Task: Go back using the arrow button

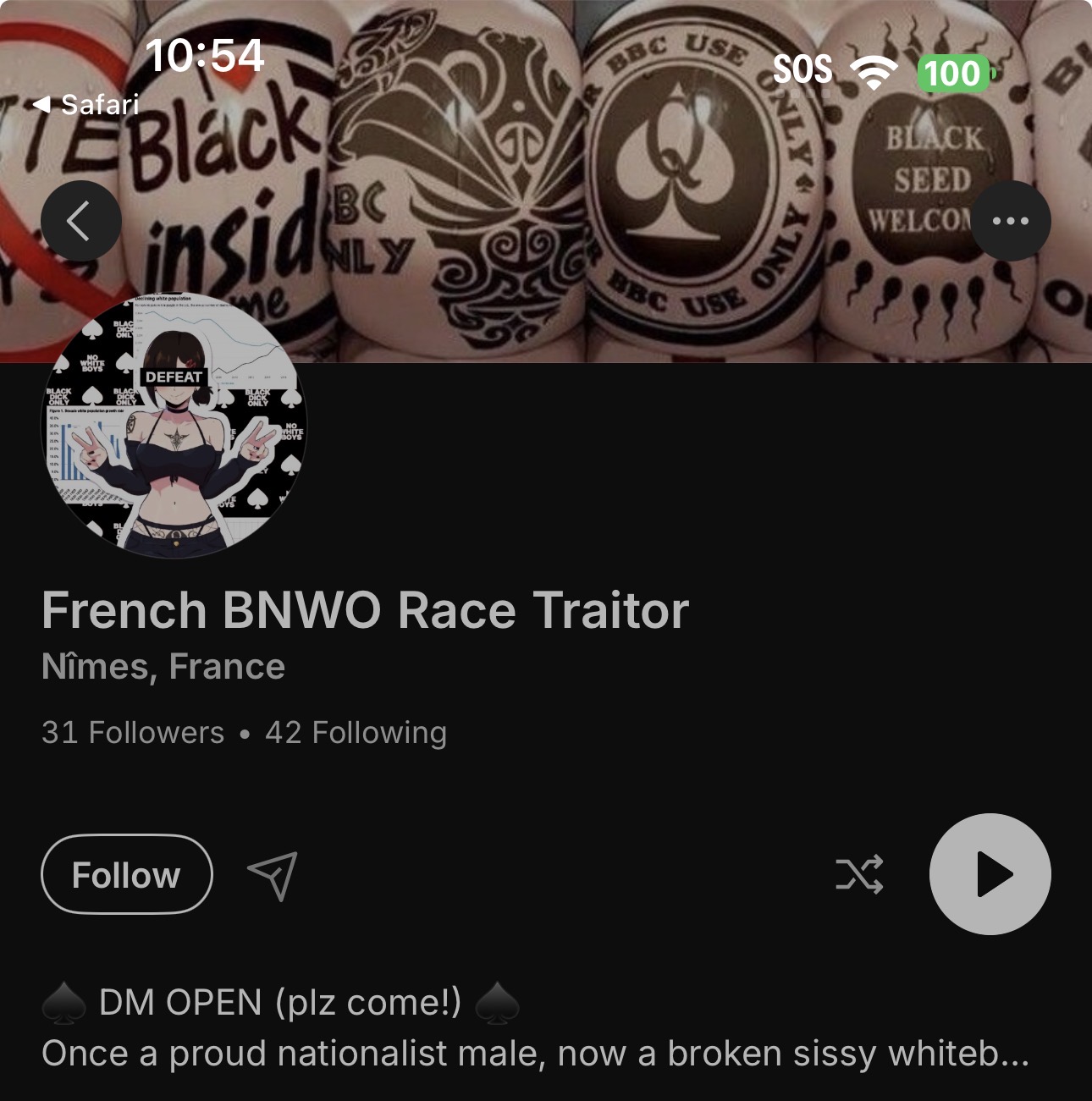Action: (x=80, y=221)
